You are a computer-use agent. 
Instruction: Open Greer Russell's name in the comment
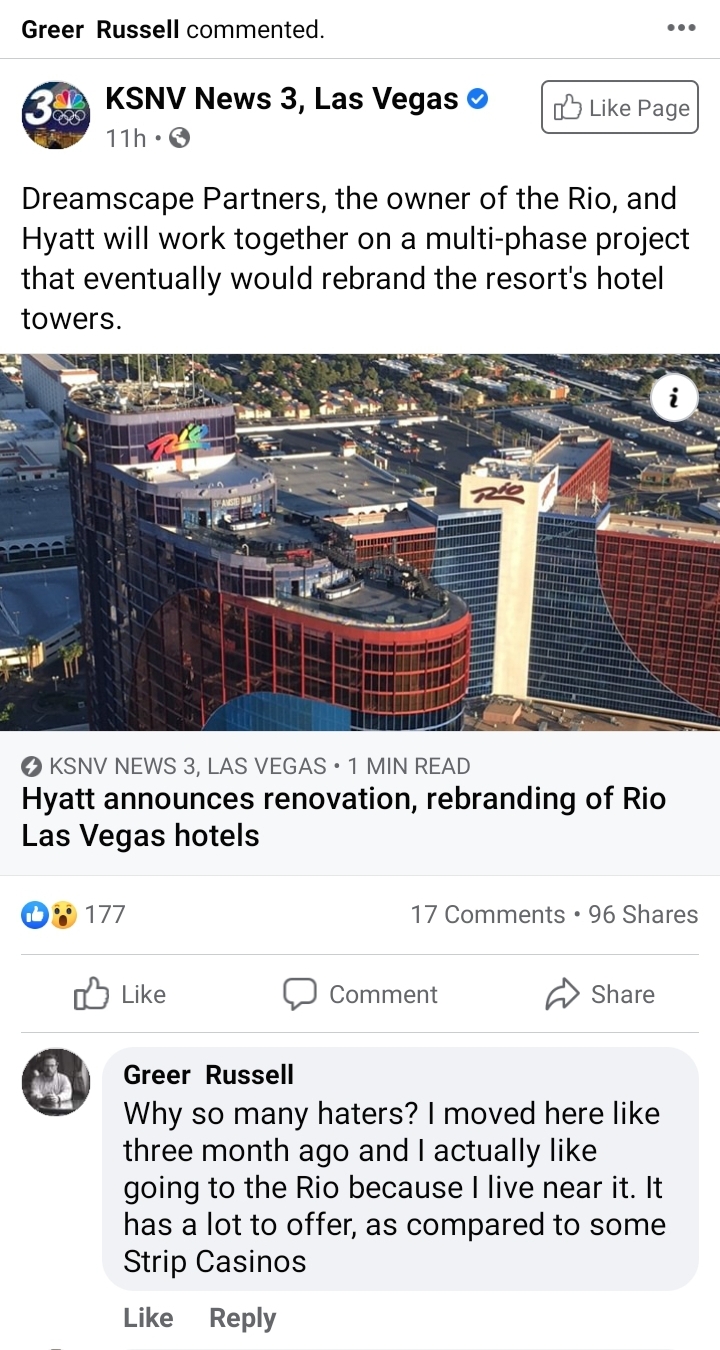tap(208, 1074)
